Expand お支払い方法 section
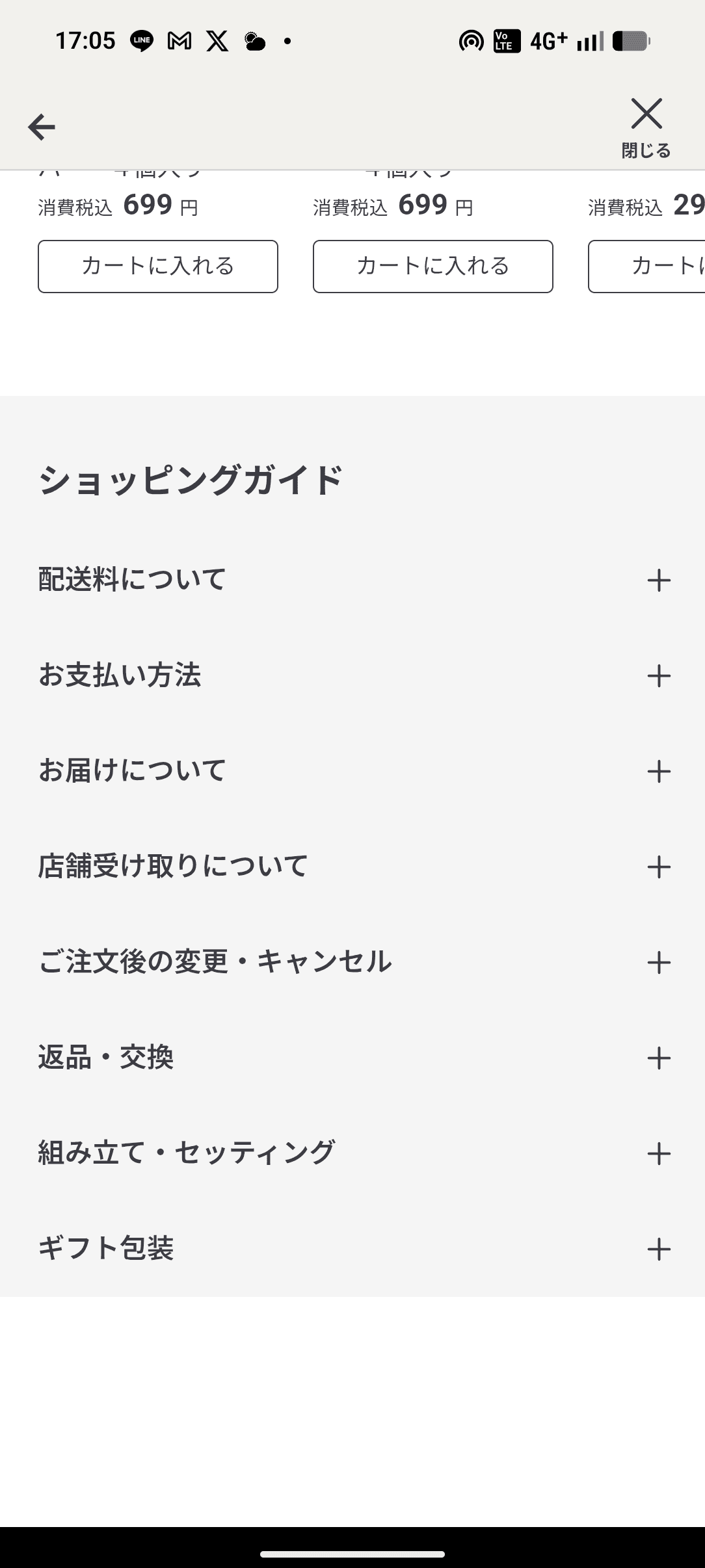This screenshot has width=705, height=1568. coord(658,675)
